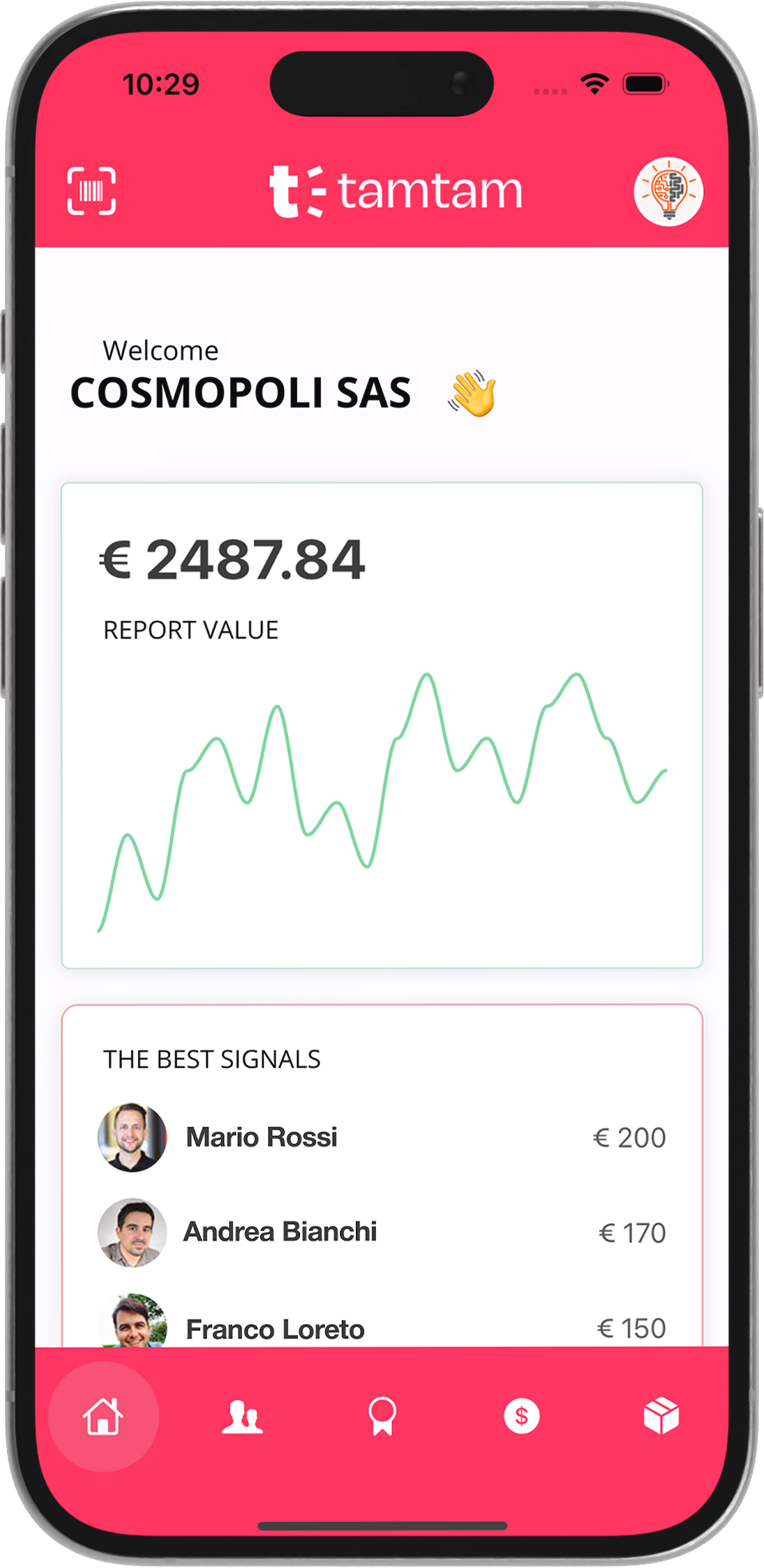Switch to the dollar payments tab

[x=521, y=1417]
